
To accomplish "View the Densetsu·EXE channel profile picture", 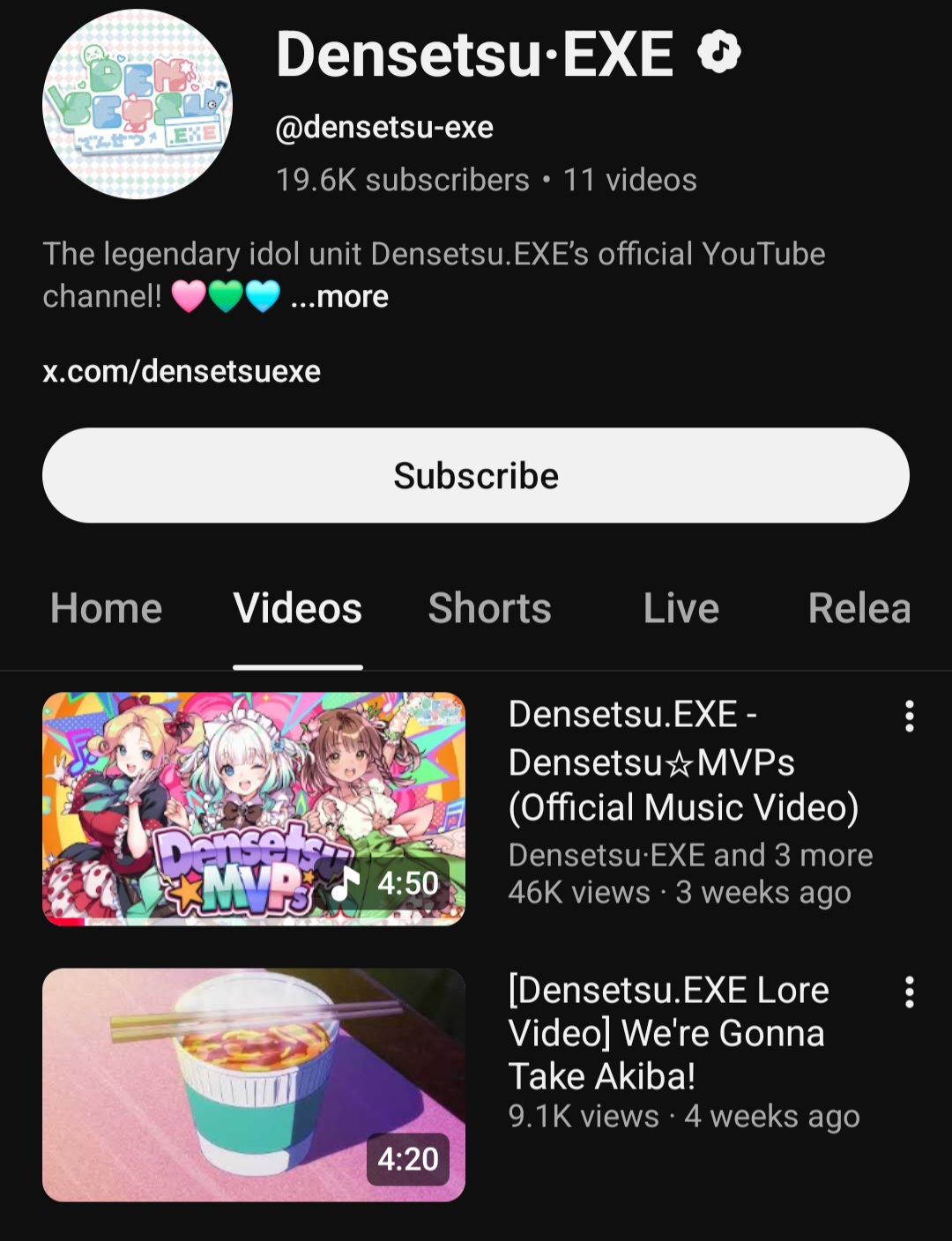I will point(138,104).
